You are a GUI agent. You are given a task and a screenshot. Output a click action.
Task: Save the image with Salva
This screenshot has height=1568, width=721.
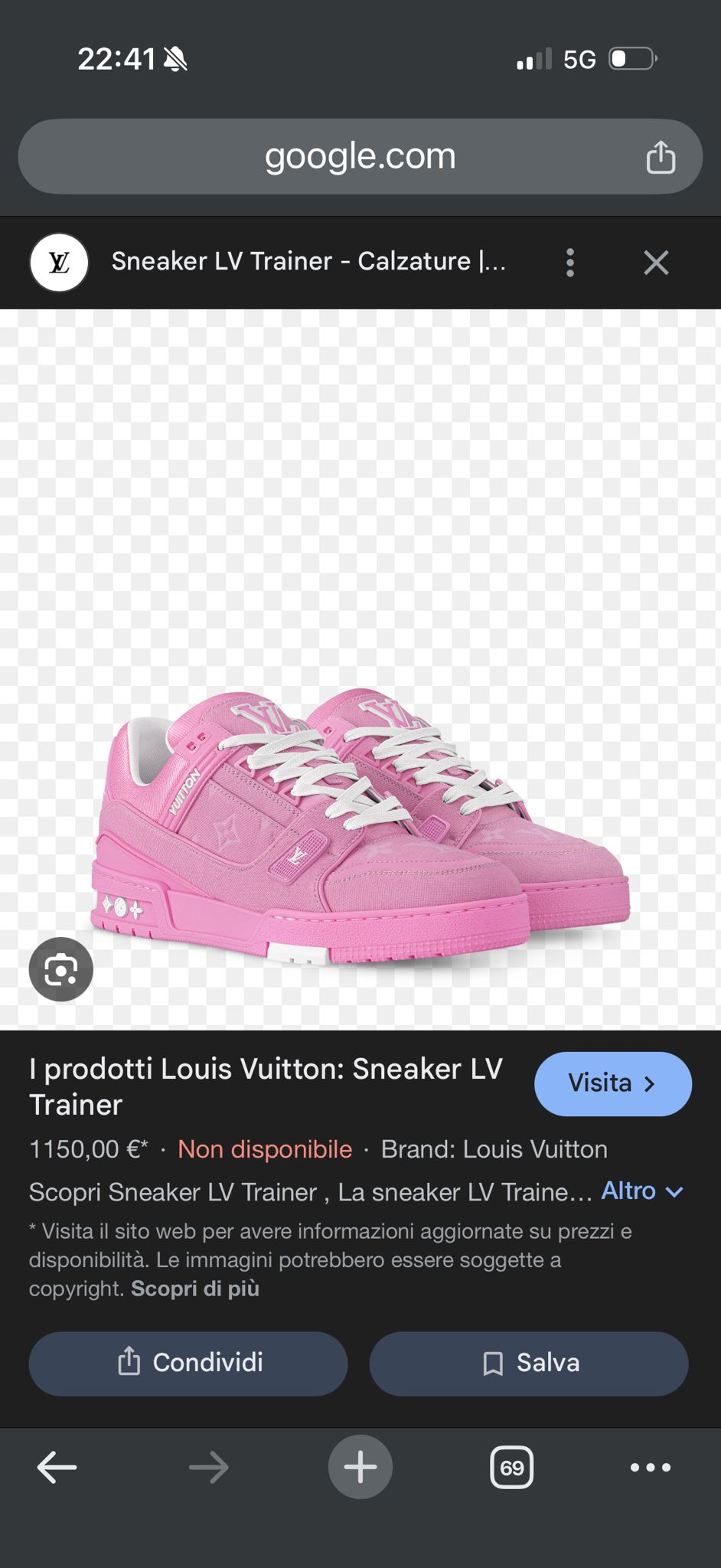529,1363
